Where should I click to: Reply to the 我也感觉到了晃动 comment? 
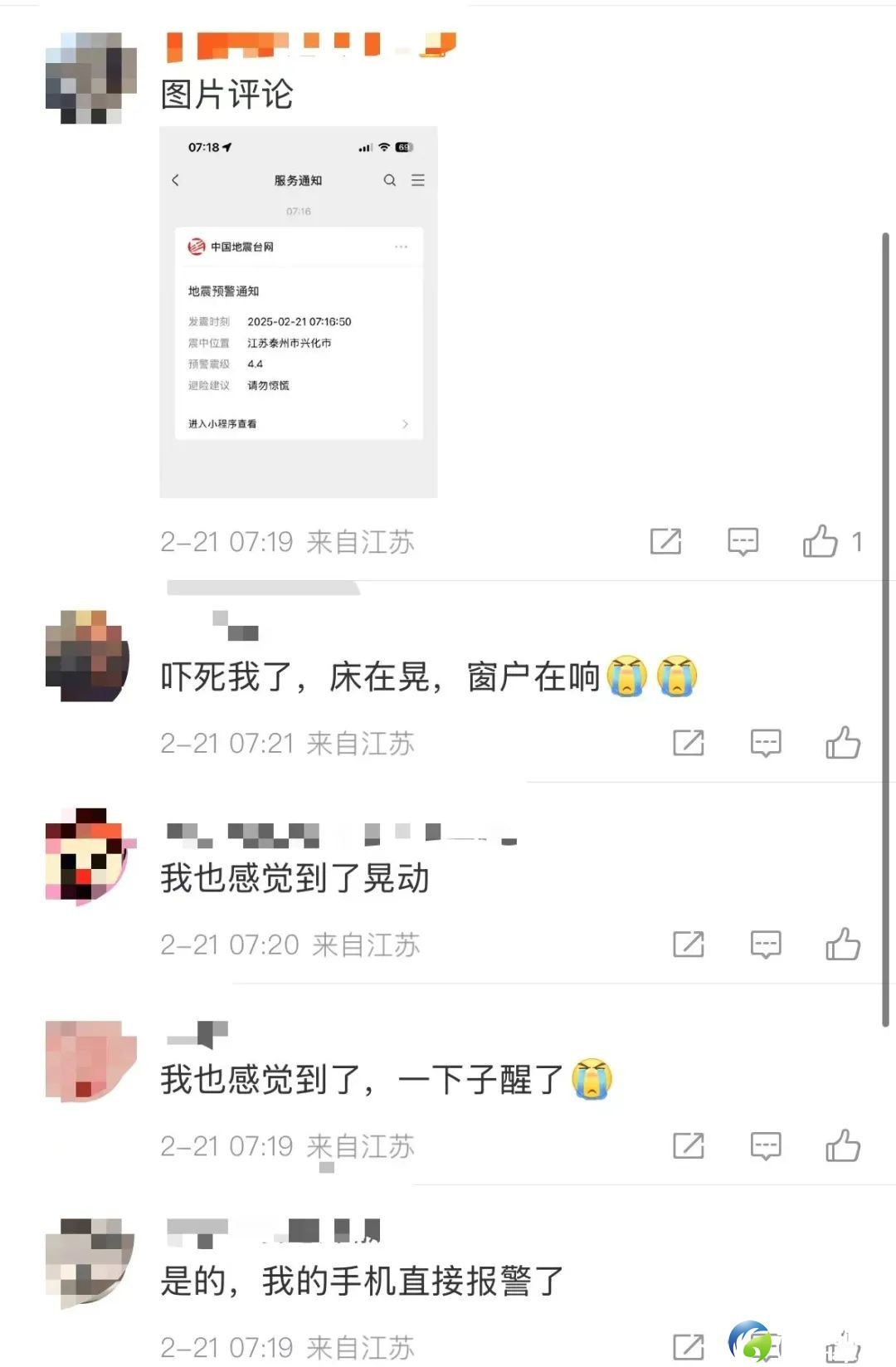pos(765,945)
